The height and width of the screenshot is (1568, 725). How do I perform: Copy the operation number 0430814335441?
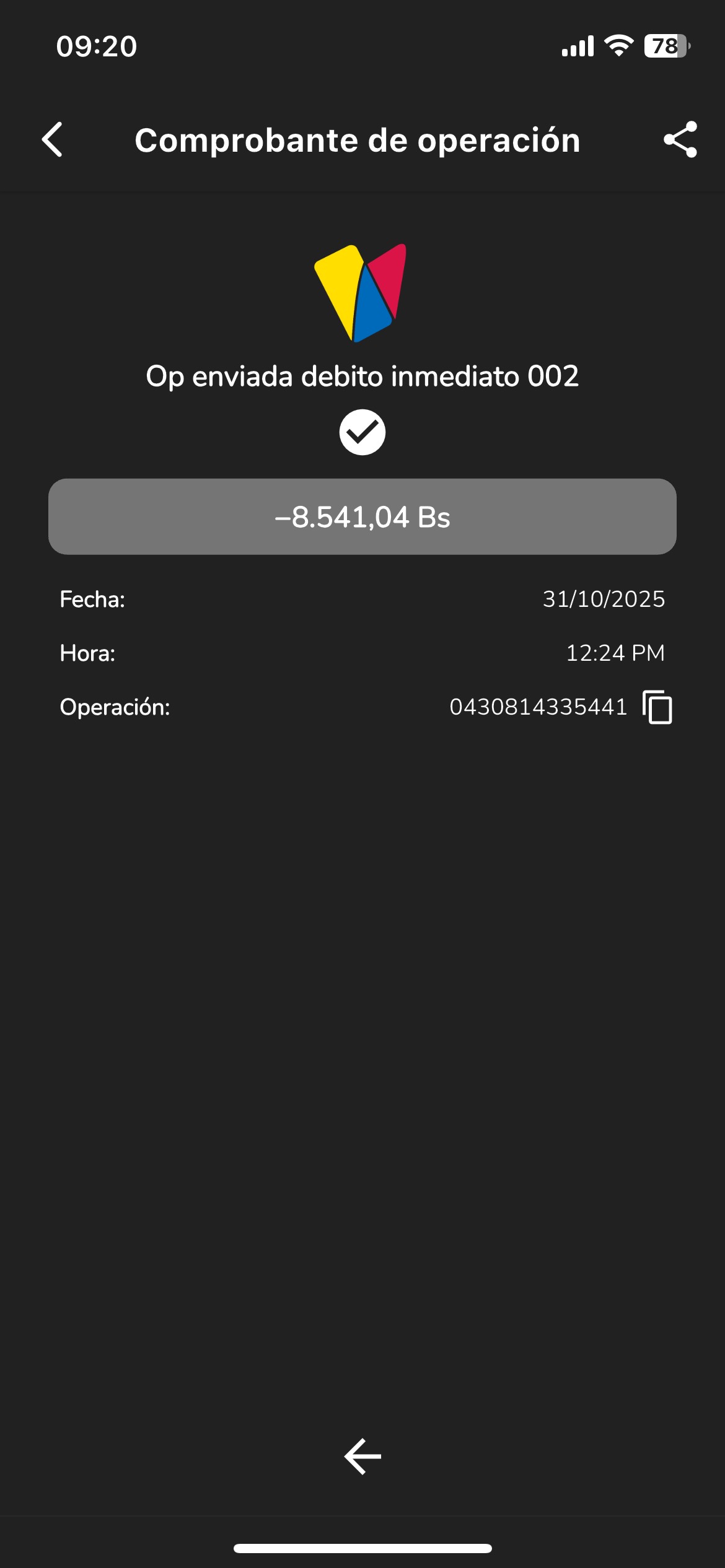coord(657,707)
